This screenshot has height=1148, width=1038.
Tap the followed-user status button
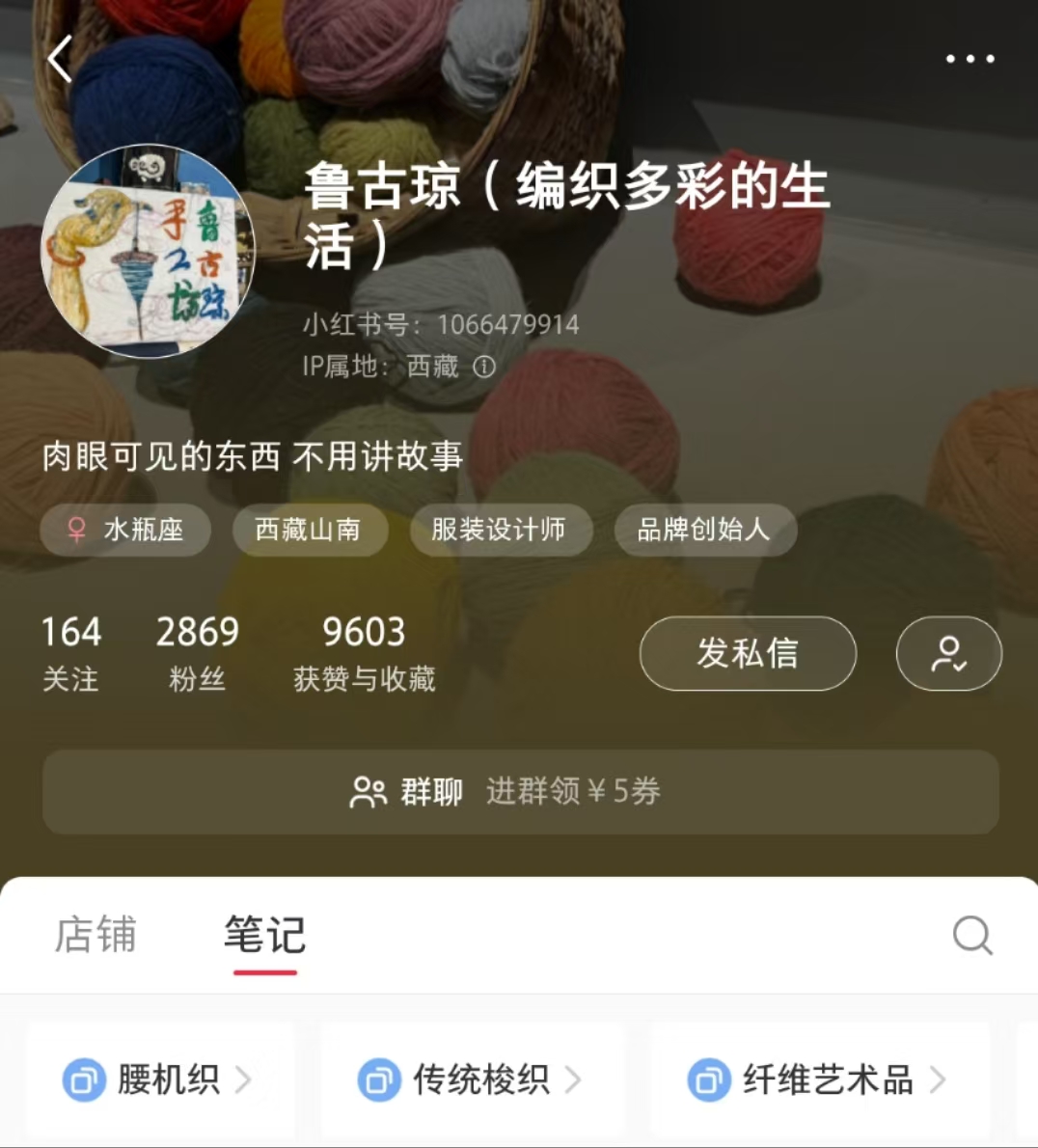(x=948, y=653)
